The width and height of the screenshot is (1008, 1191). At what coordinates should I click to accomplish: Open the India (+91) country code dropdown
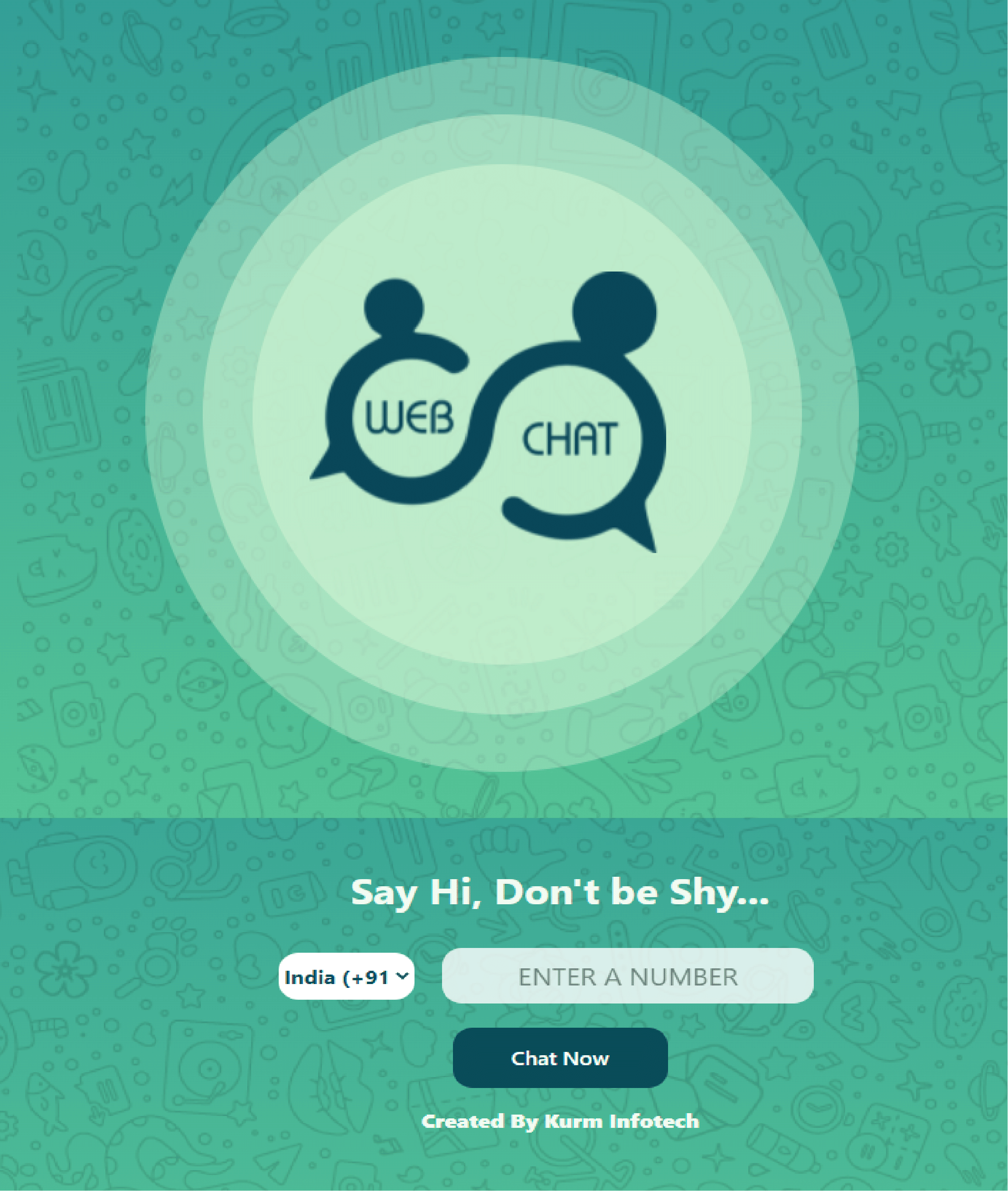(346, 977)
